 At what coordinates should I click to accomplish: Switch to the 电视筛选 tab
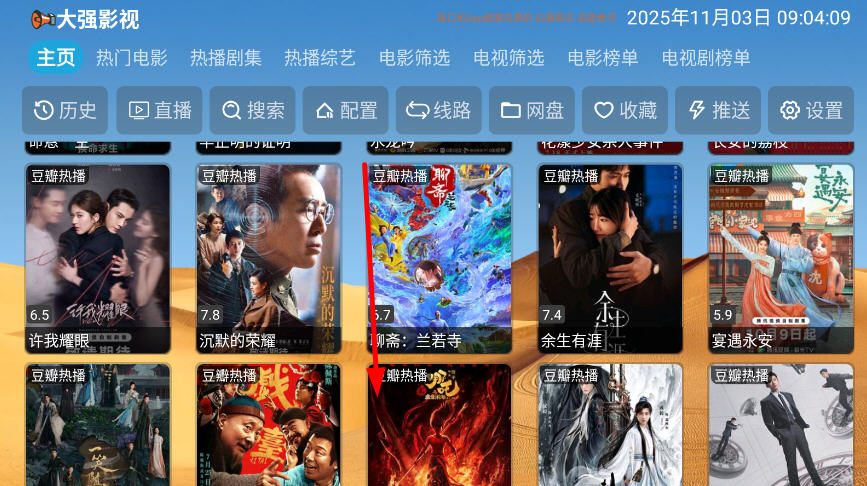pyautogui.click(x=508, y=58)
